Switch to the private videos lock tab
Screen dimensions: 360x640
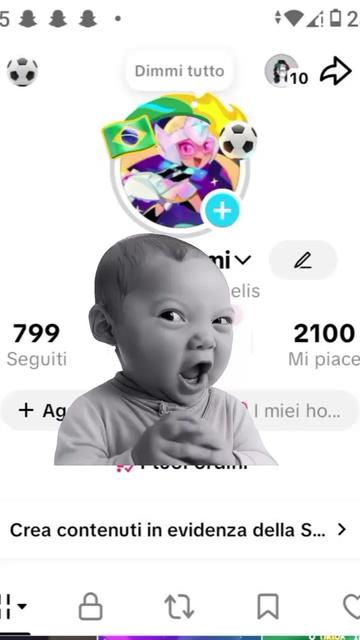point(90,607)
